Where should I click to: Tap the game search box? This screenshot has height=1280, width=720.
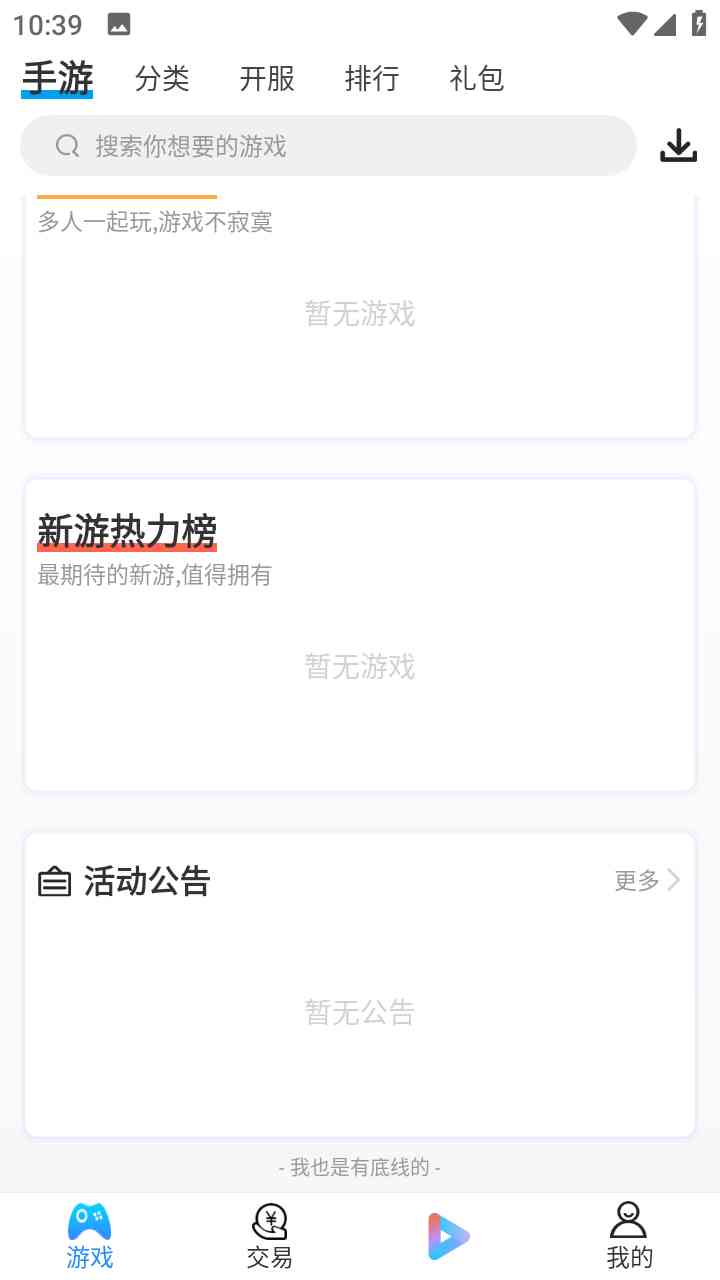328,146
